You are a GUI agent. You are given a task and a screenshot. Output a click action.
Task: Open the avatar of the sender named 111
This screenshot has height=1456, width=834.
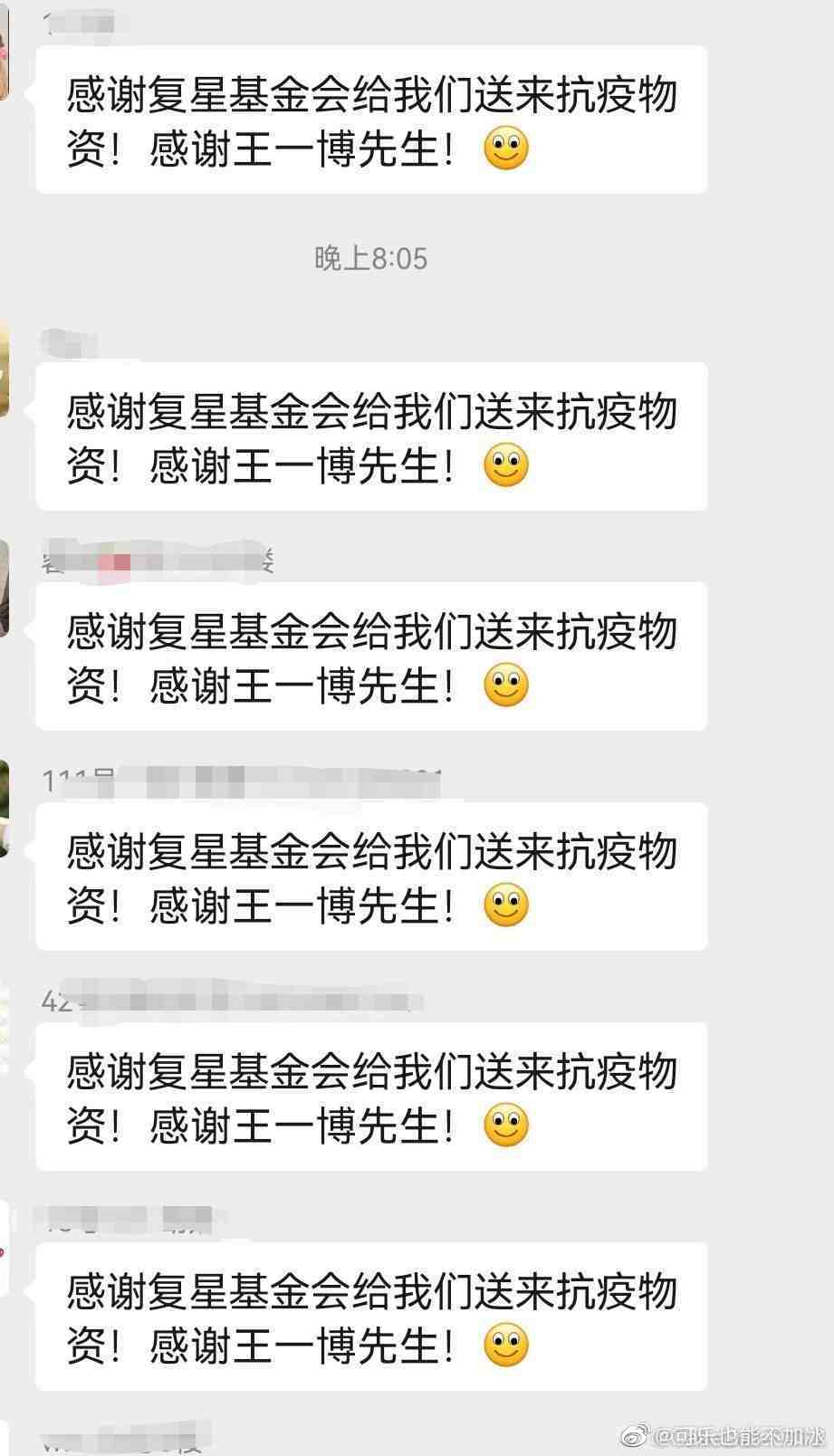[x=4, y=808]
